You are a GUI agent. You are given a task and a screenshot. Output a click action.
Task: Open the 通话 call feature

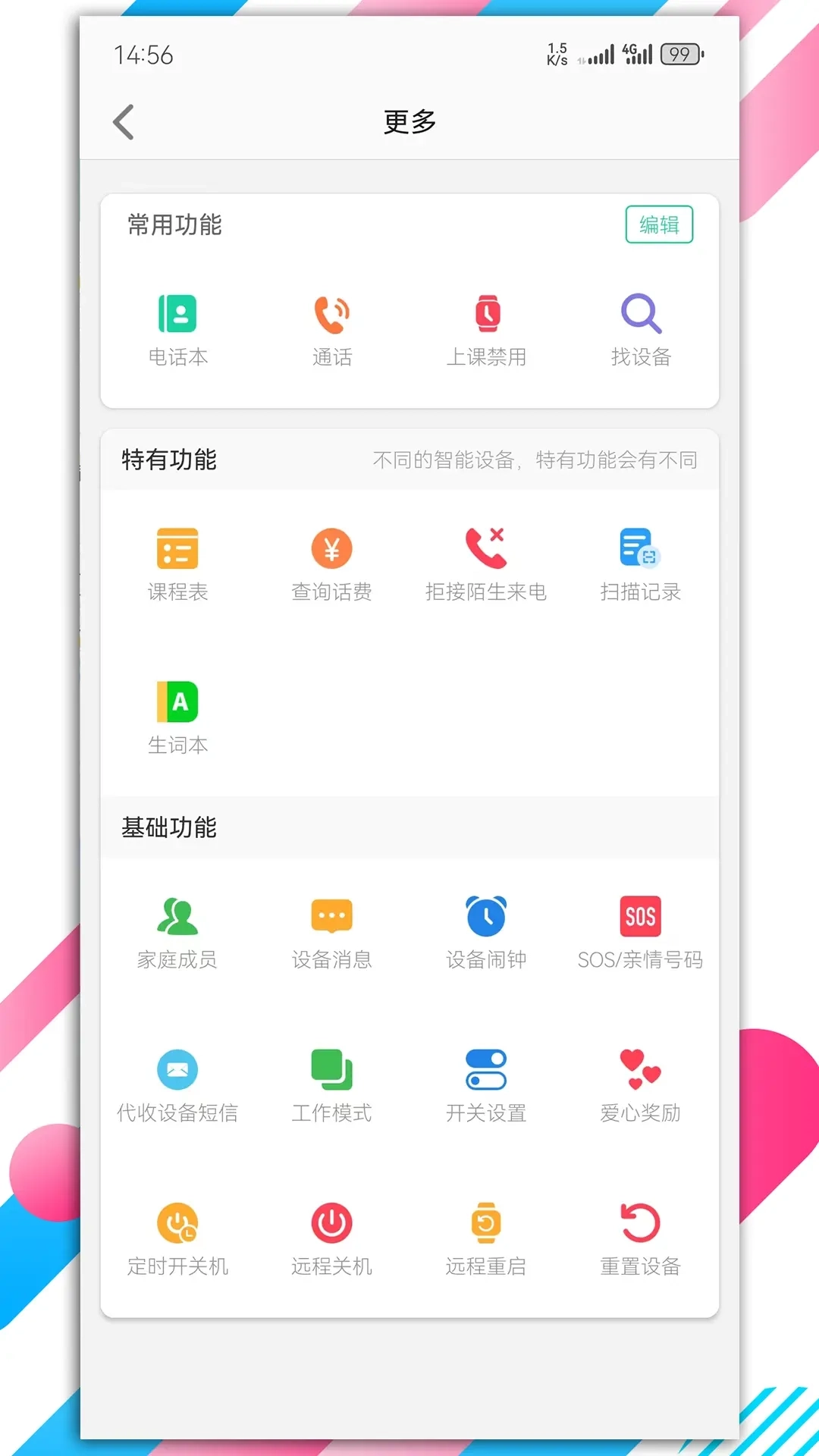[331, 331]
